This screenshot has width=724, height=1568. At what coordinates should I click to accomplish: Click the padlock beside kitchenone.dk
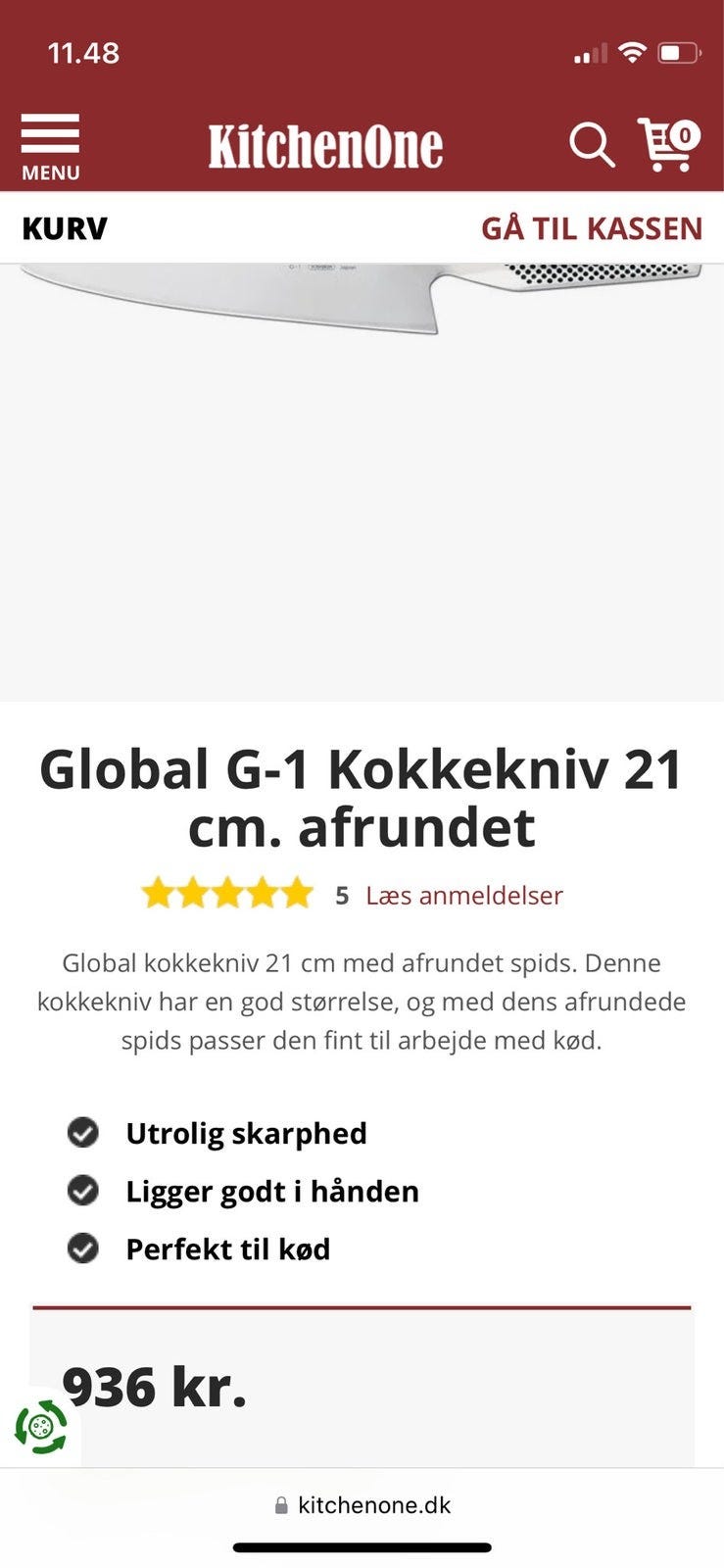click(x=277, y=1504)
